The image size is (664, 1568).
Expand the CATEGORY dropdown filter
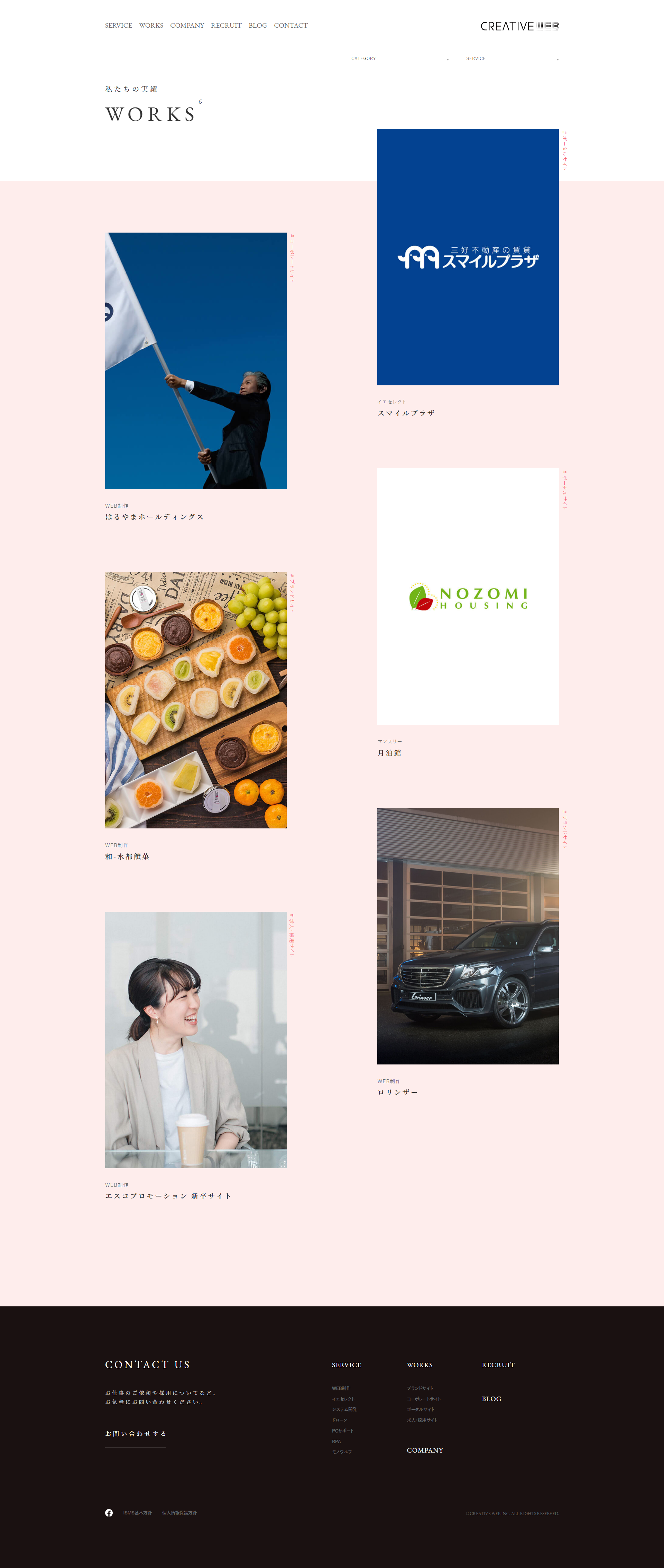click(416, 59)
